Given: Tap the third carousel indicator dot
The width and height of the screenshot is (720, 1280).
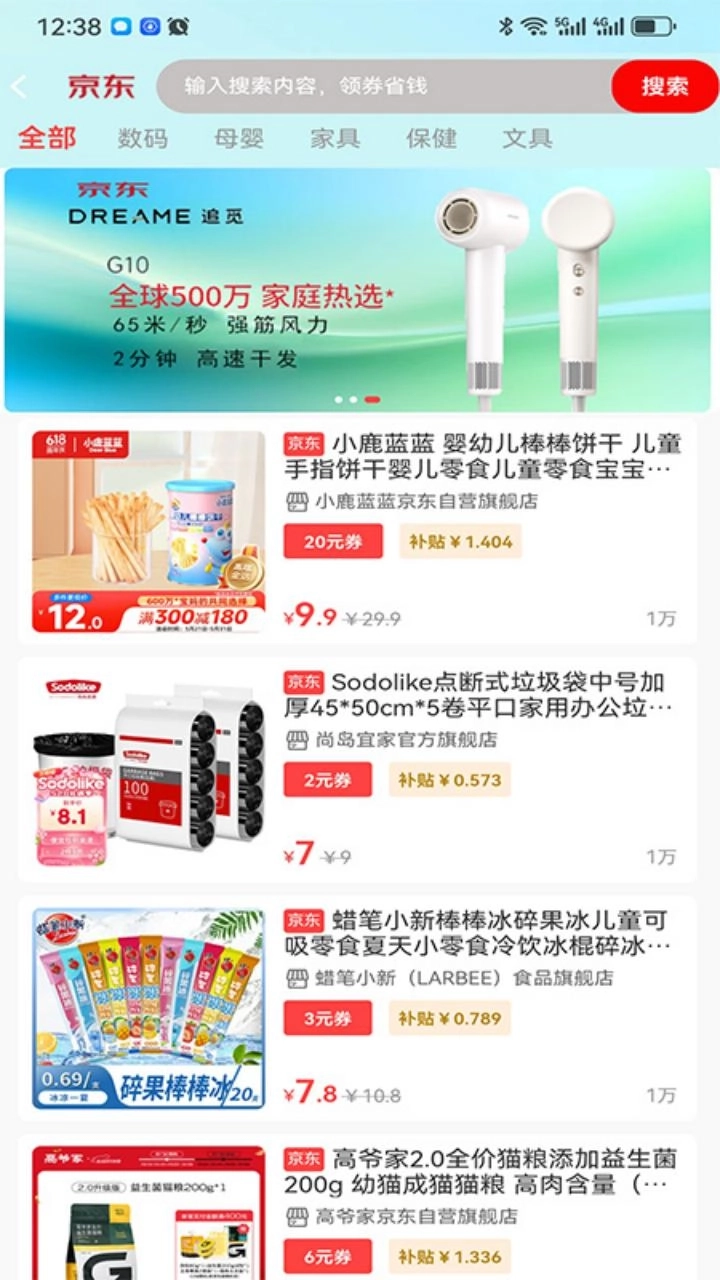Looking at the screenshot, I should click(371, 397).
